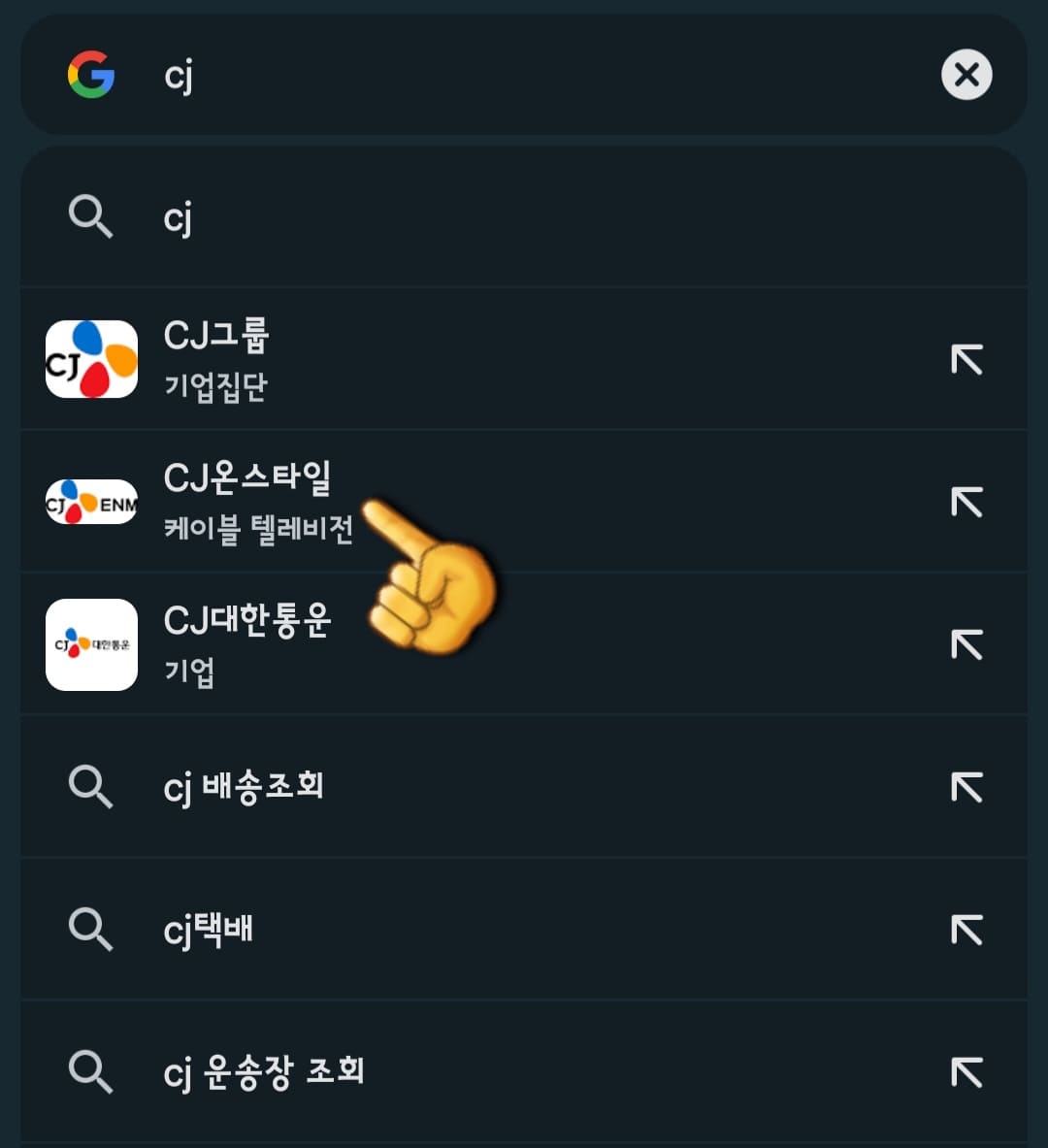The width and height of the screenshot is (1048, 1148).
Task: Clear the search field with the X button
Action: pos(966,74)
